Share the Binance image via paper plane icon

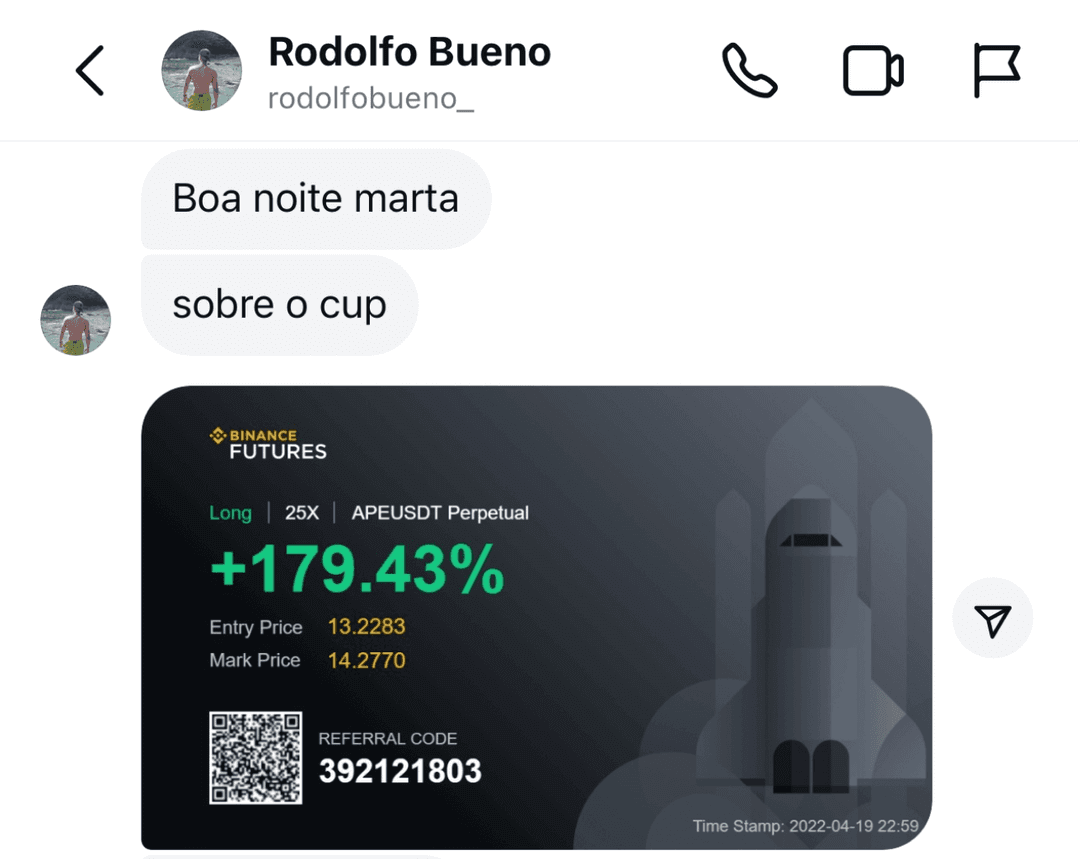[x=992, y=618]
